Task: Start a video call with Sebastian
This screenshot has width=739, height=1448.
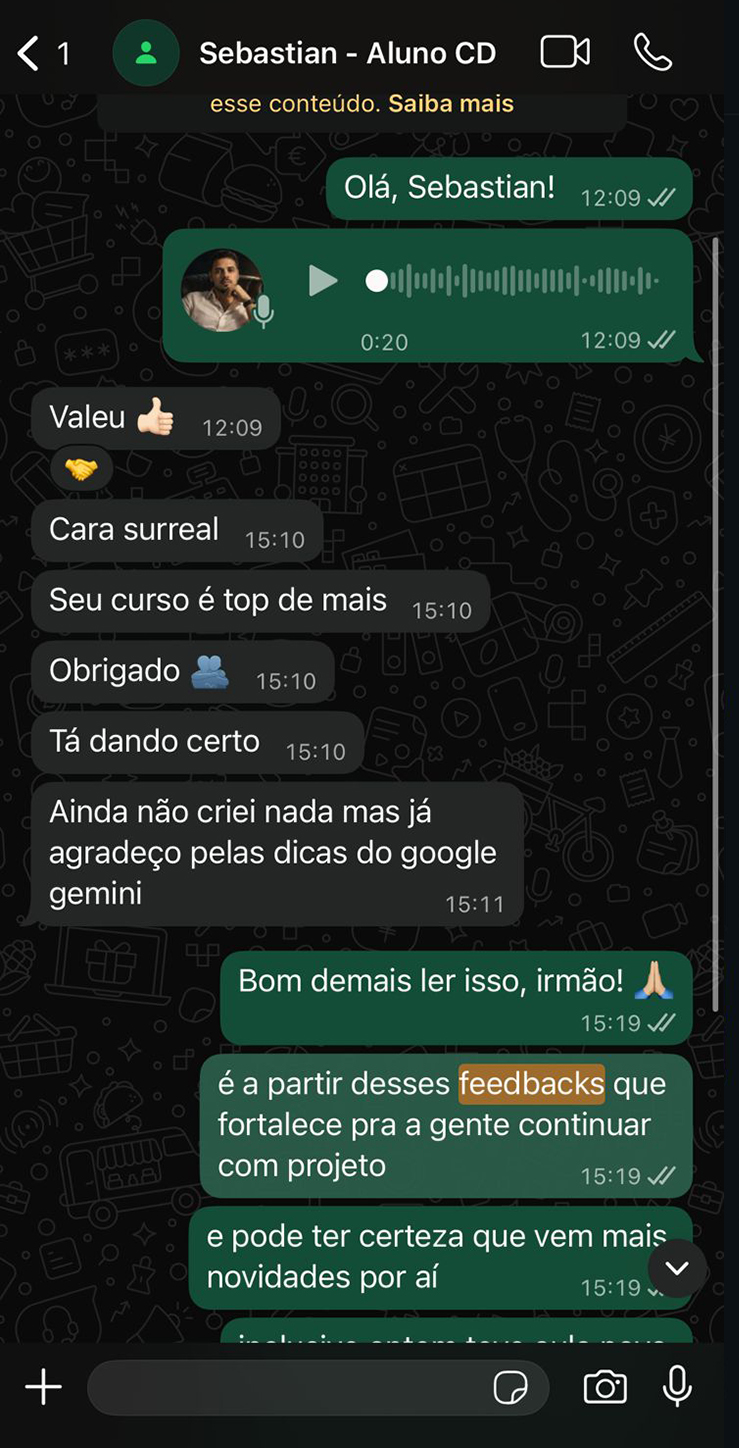Action: click(564, 53)
